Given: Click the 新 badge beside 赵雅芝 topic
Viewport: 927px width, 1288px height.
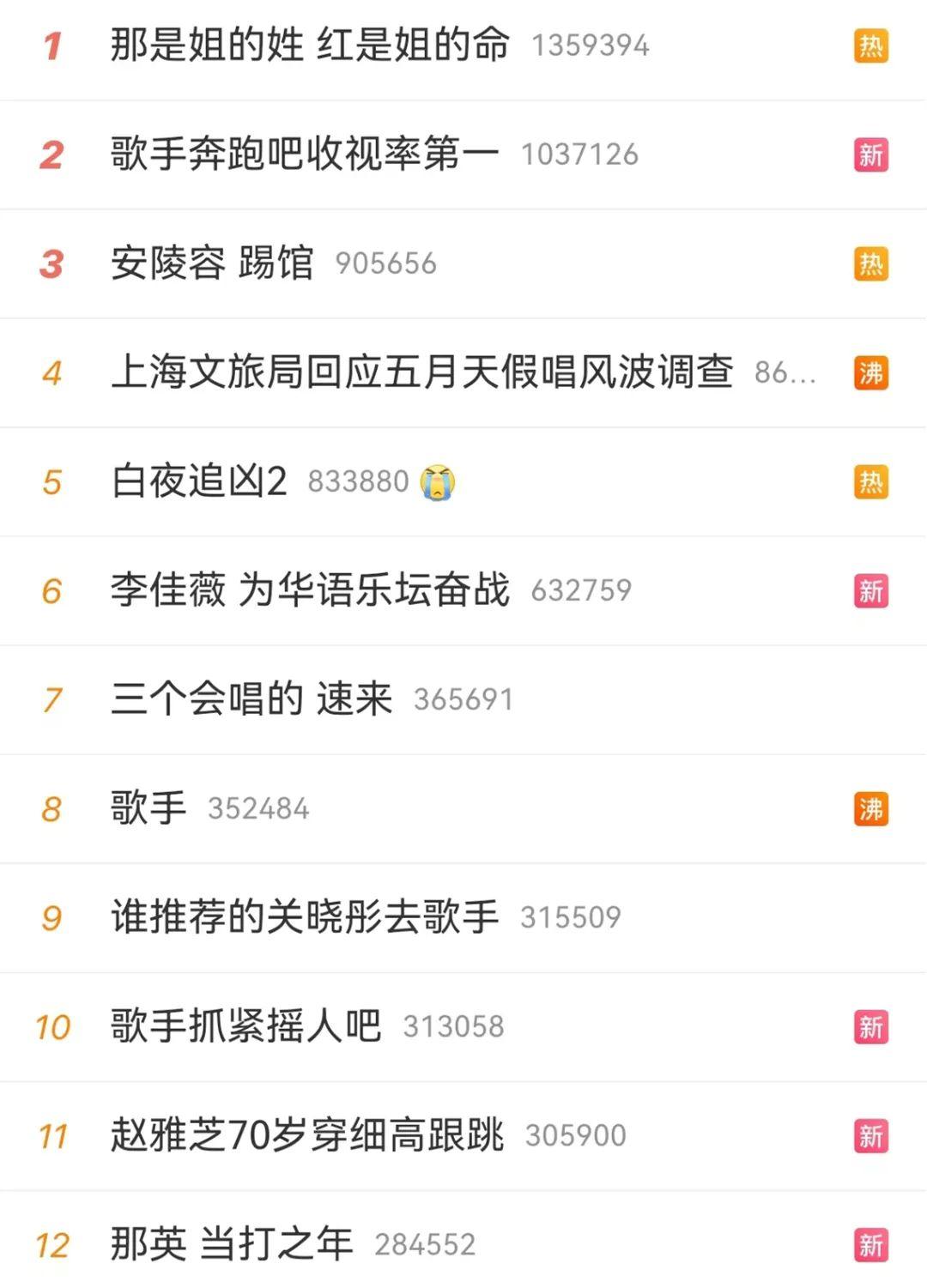Looking at the screenshot, I should tap(870, 1134).
